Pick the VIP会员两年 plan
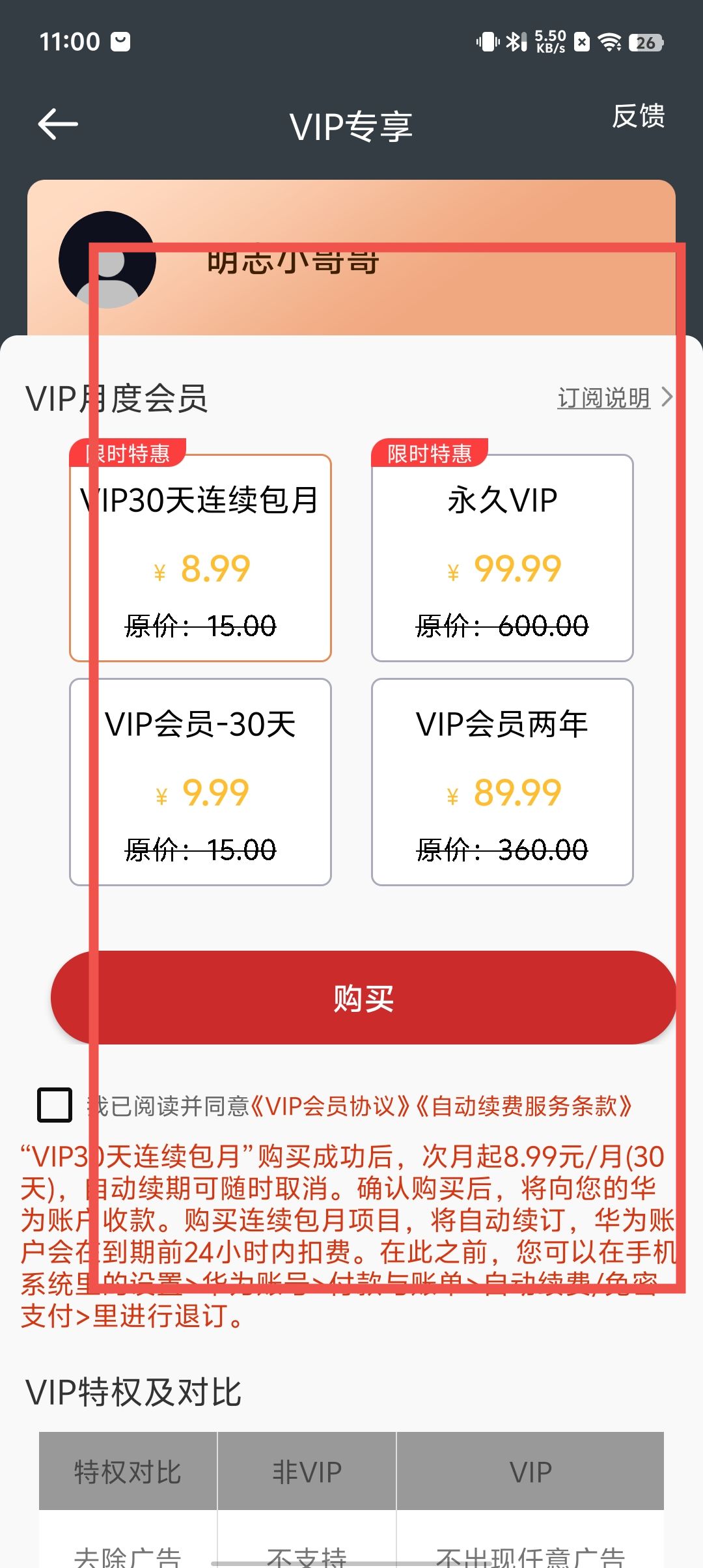 (x=502, y=782)
